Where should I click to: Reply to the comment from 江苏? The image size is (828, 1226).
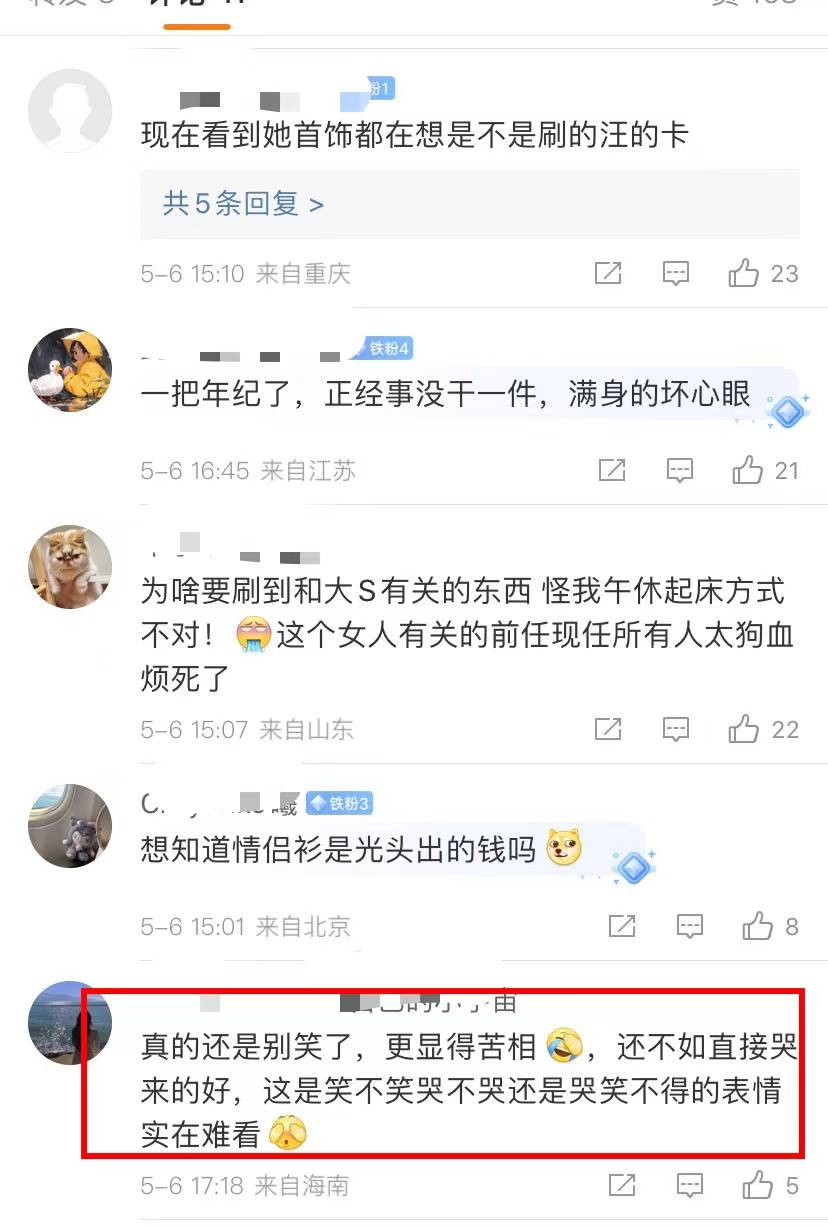point(680,470)
